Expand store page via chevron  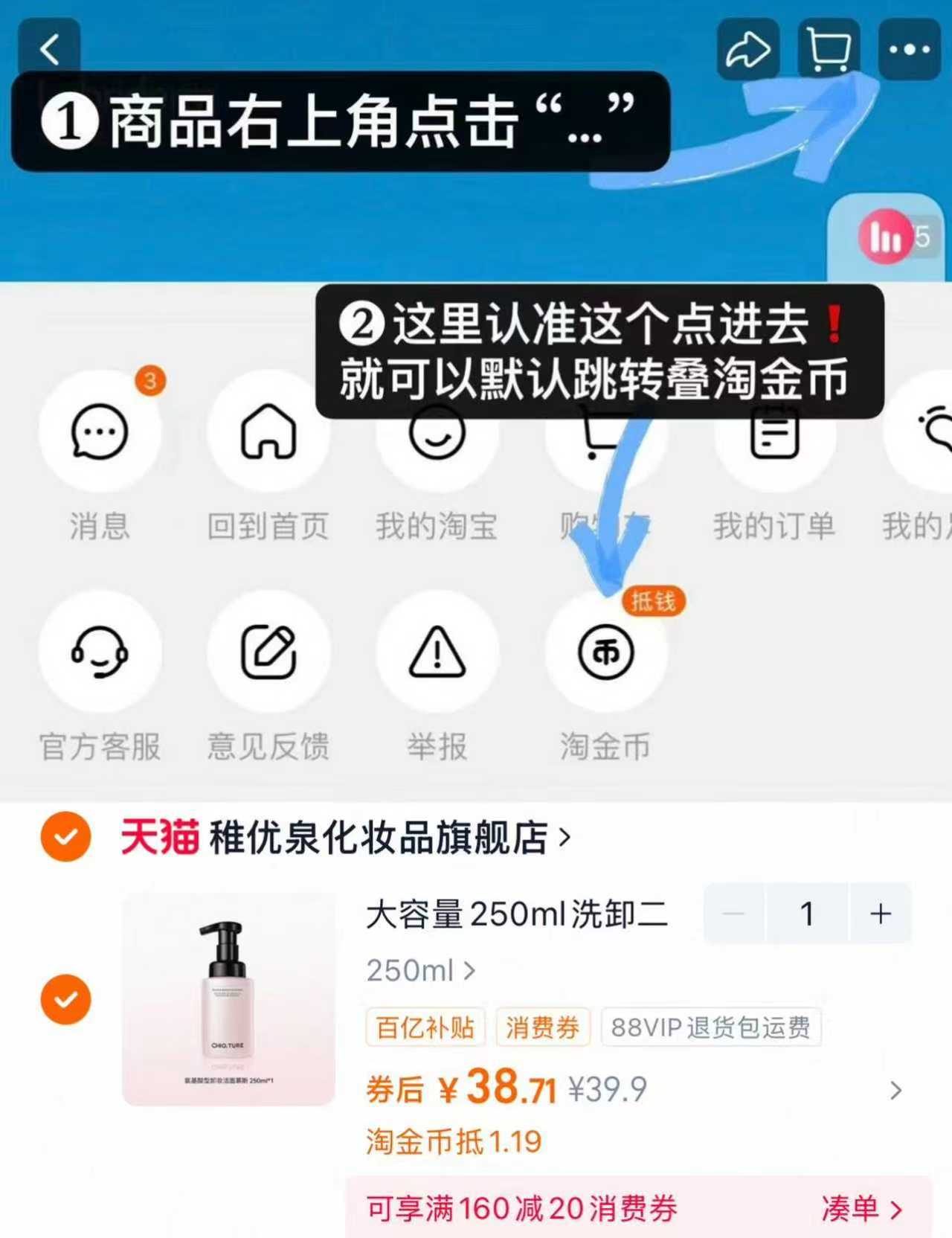tap(565, 838)
